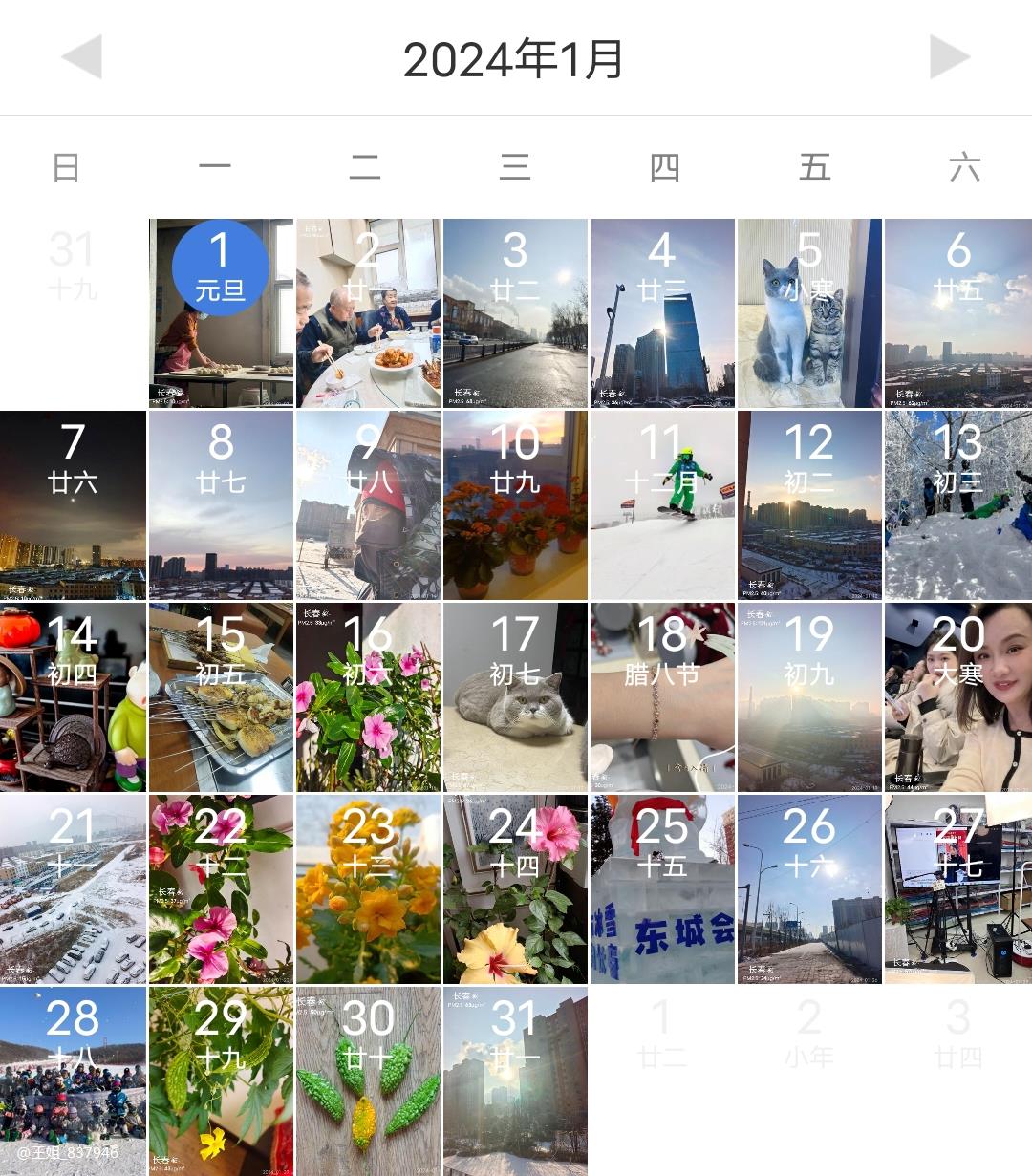Open the January 2 family dinner photo
The image size is (1032, 1176).
pyautogui.click(x=369, y=313)
